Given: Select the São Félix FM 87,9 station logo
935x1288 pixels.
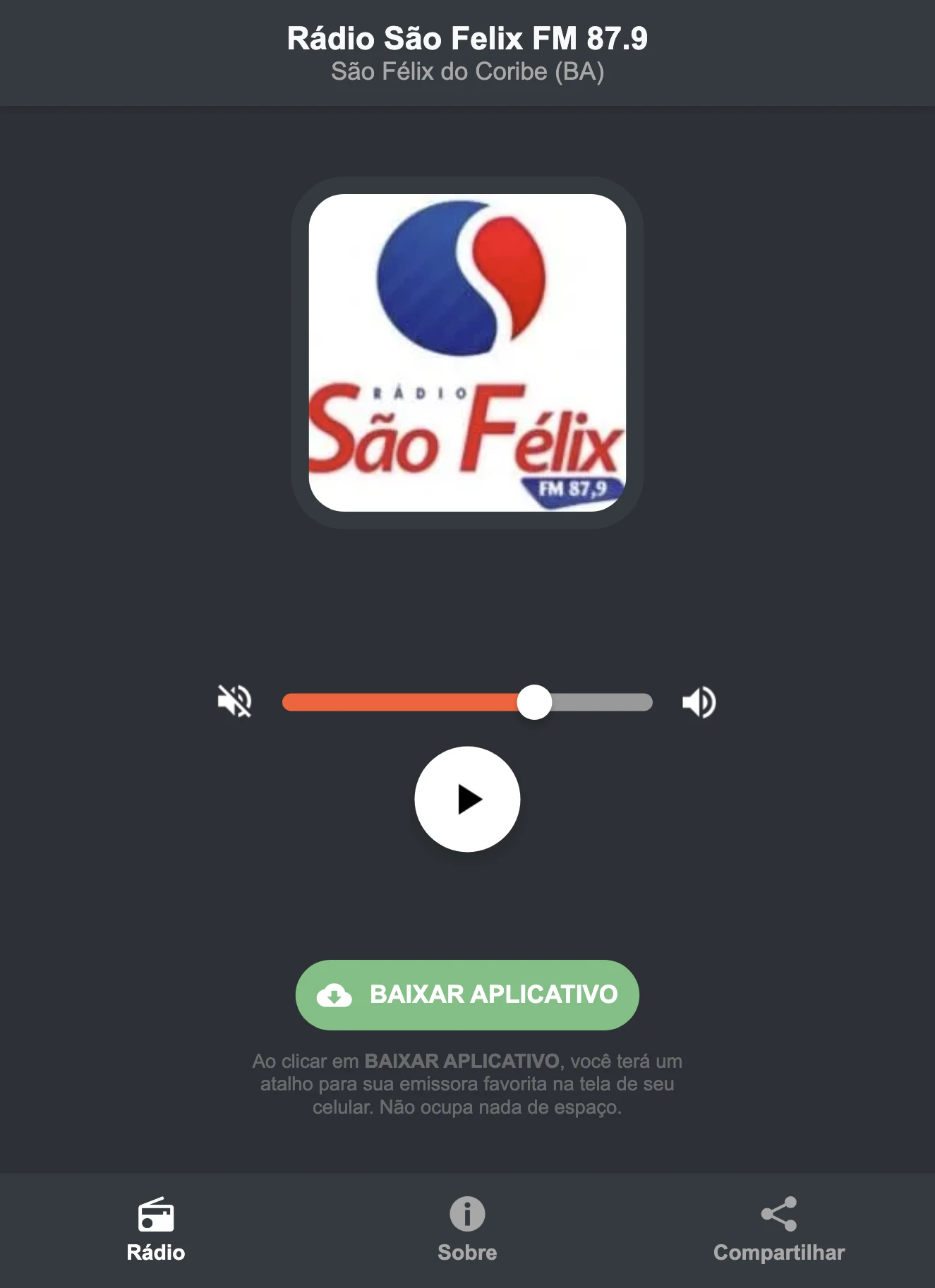Looking at the screenshot, I should pyautogui.click(x=467, y=351).
